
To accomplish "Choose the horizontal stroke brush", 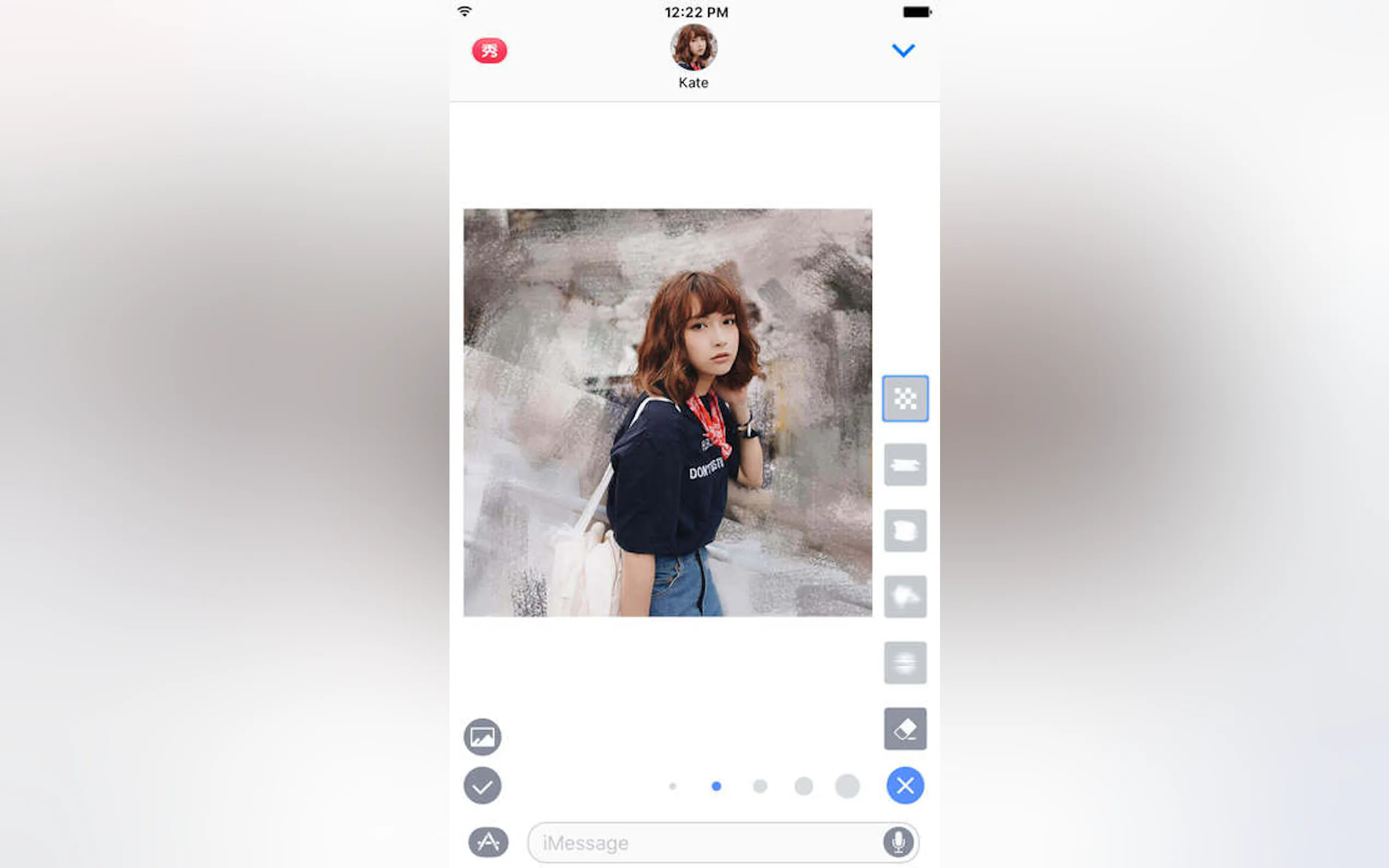I will tap(905, 465).
